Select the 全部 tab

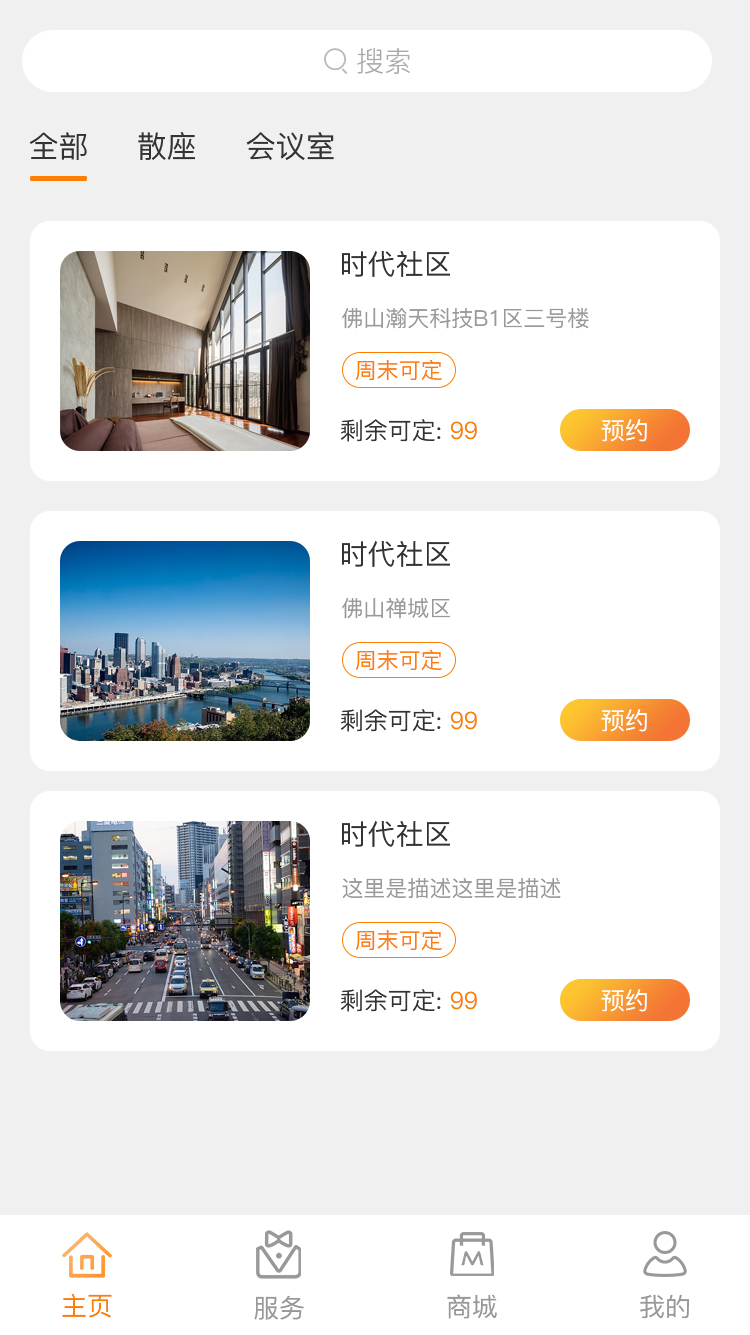[x=59, y=147]
